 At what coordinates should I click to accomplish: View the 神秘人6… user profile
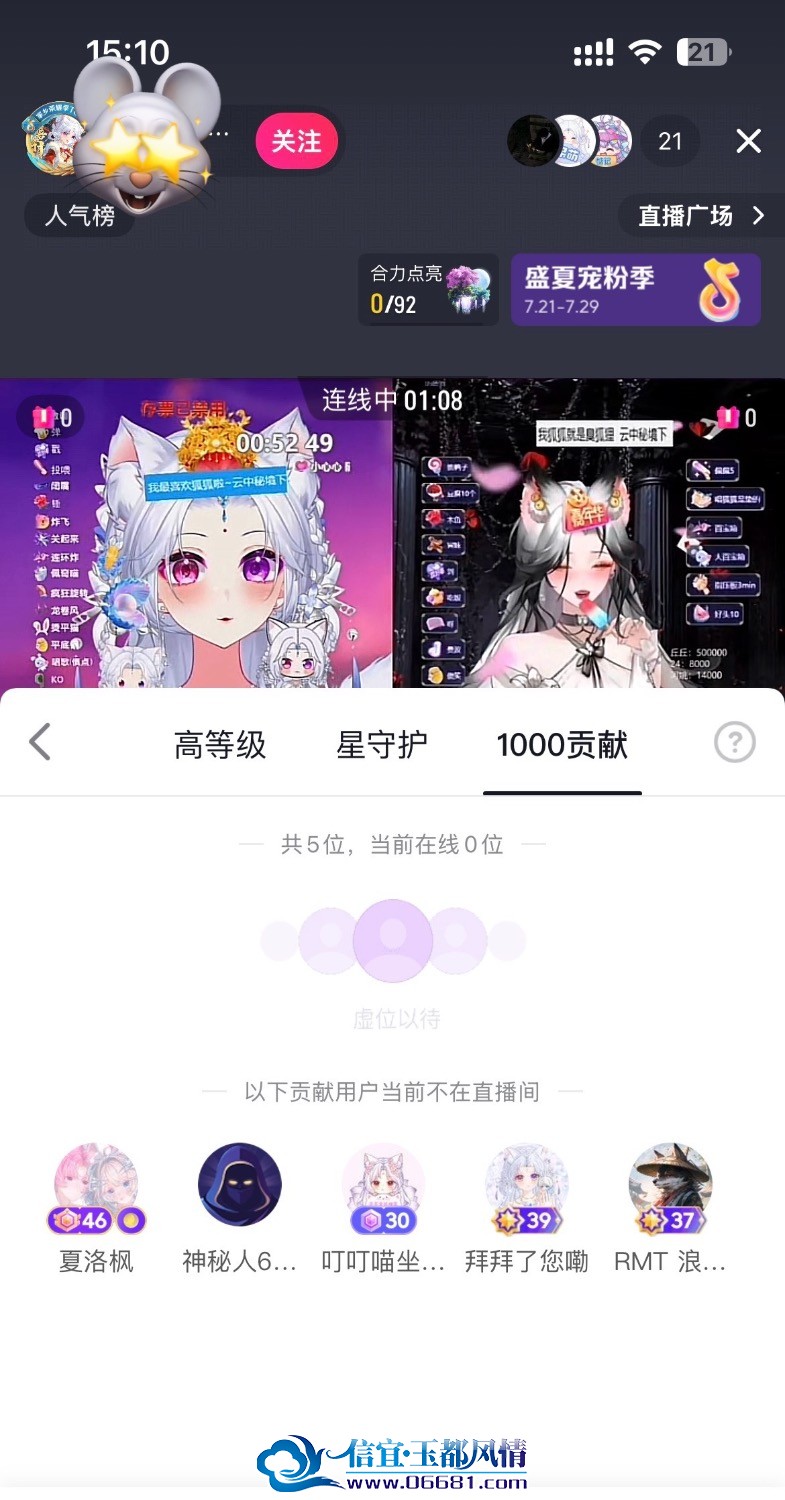(x=240, y=1208)
